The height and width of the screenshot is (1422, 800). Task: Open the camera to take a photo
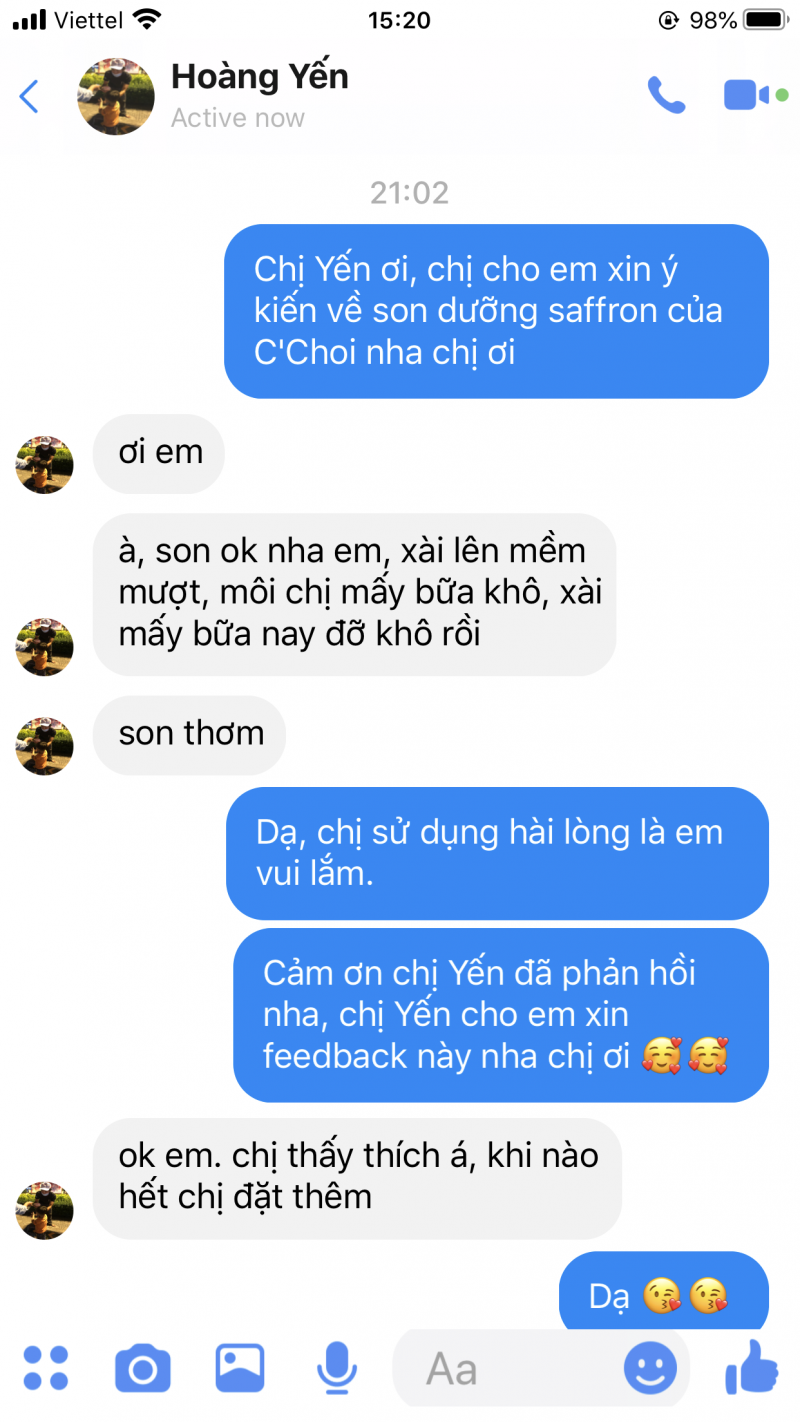coord(143,1368)
